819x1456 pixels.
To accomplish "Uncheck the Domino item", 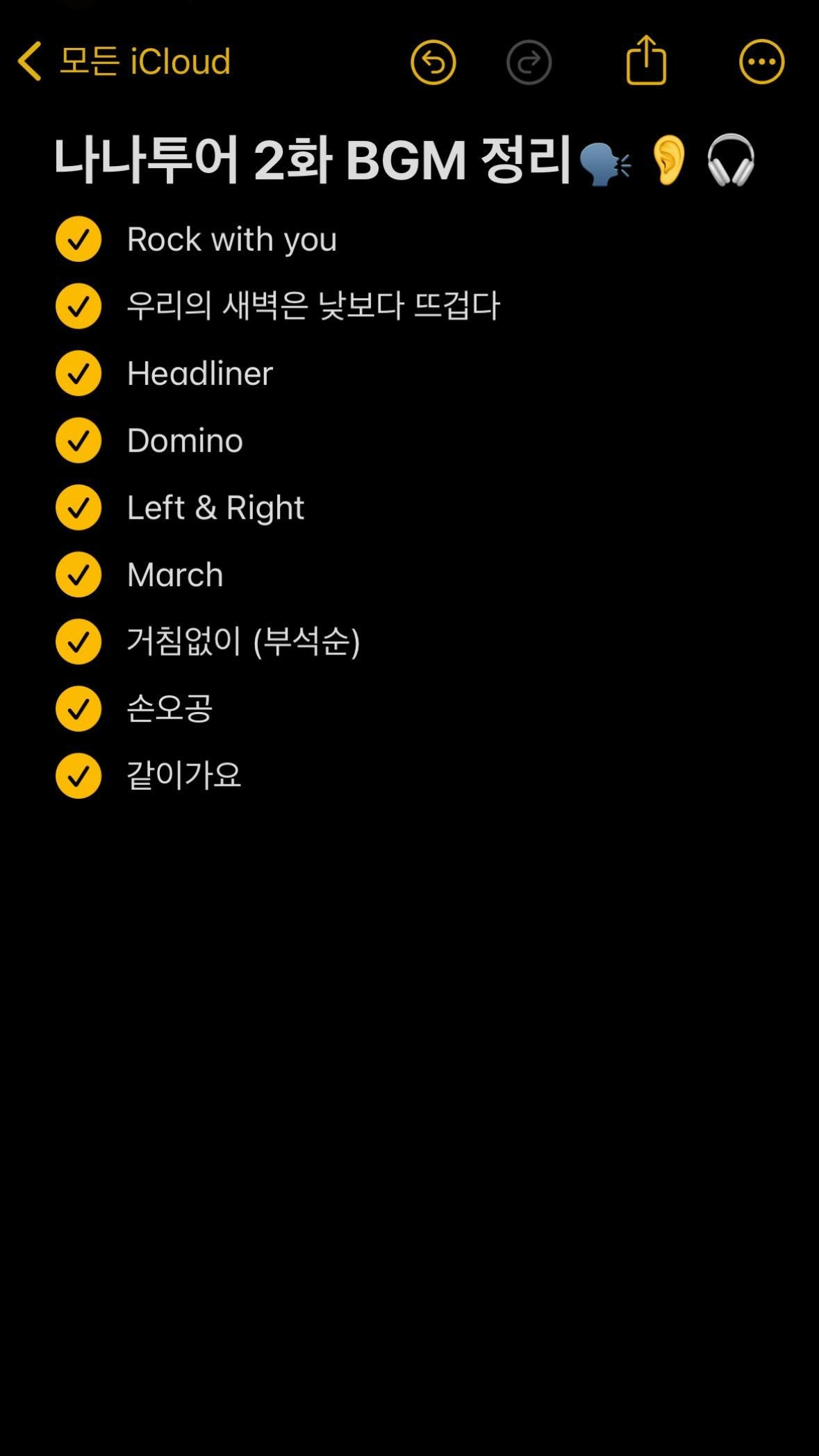I will [78, 440].
